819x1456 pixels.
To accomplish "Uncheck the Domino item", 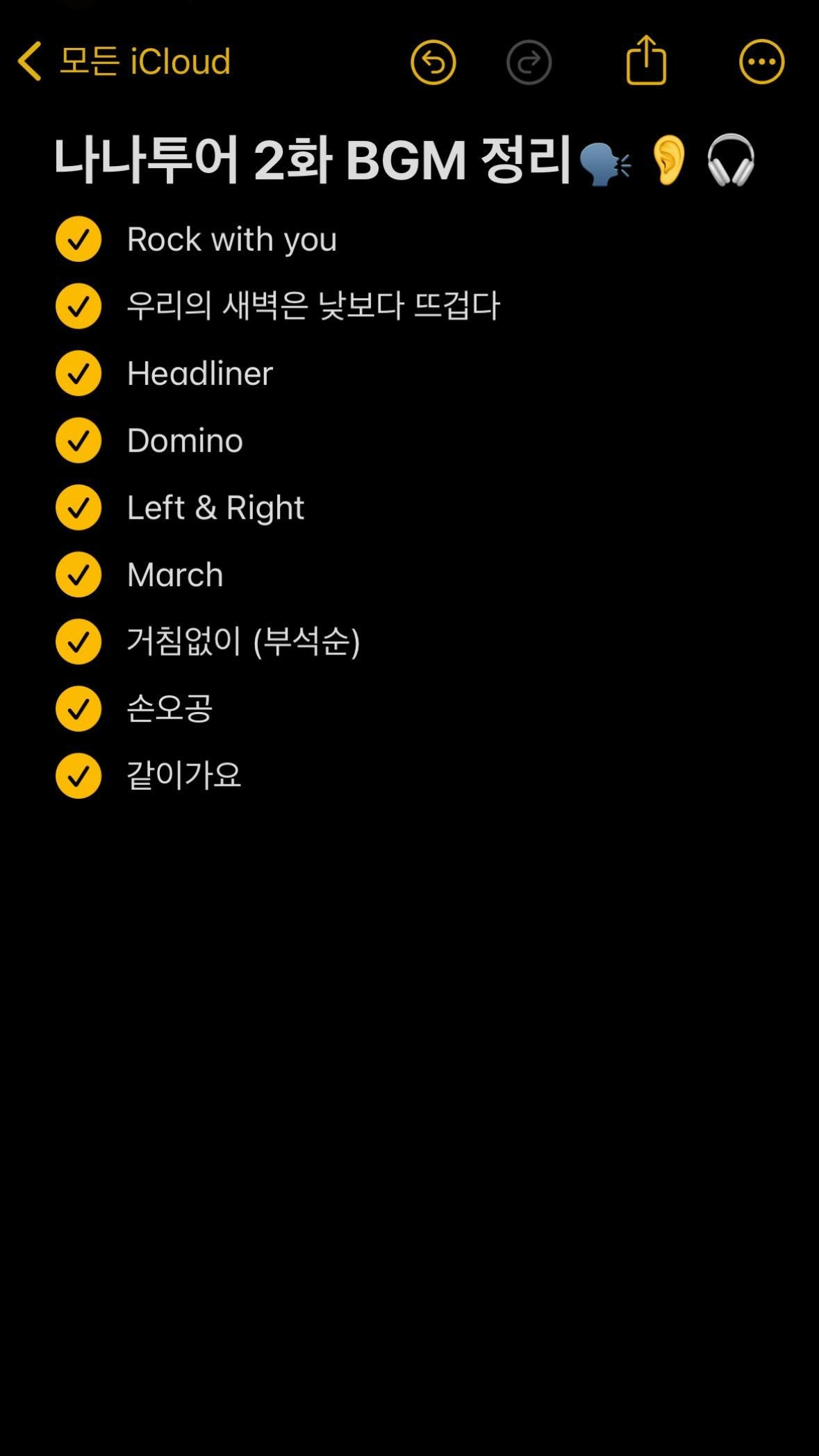I will [78, 440].
